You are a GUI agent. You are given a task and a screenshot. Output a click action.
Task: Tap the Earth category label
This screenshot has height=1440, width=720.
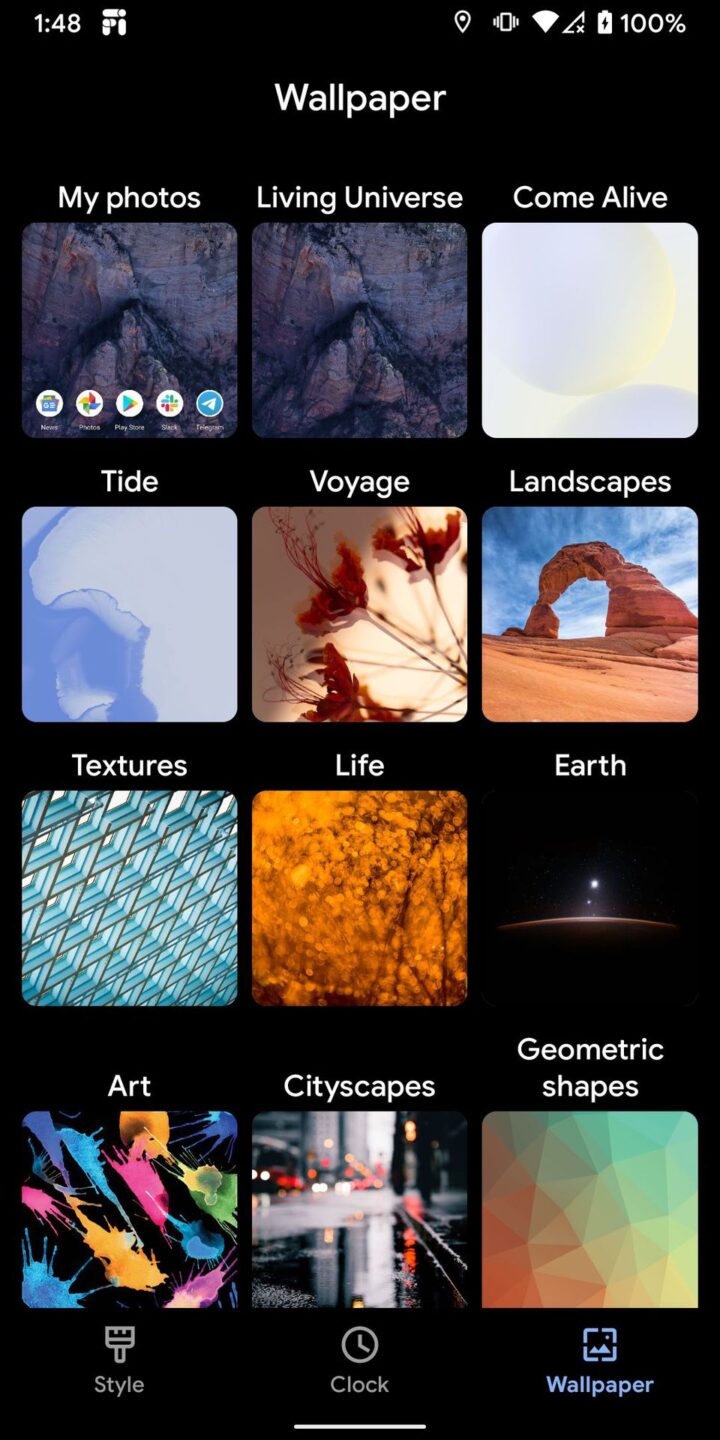tap(589, 765)
